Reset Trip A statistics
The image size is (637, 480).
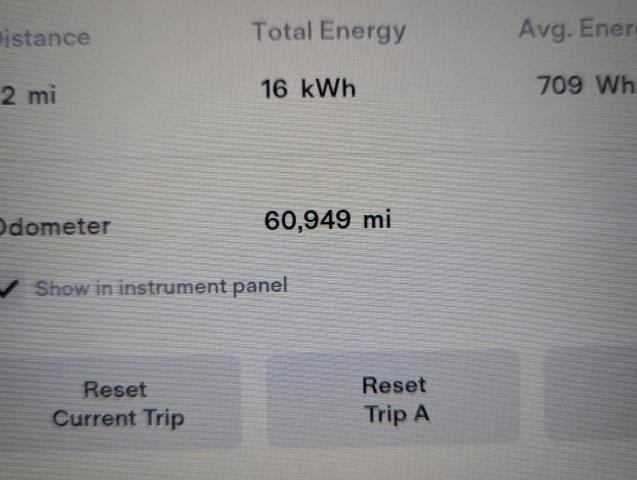point(395,399)
